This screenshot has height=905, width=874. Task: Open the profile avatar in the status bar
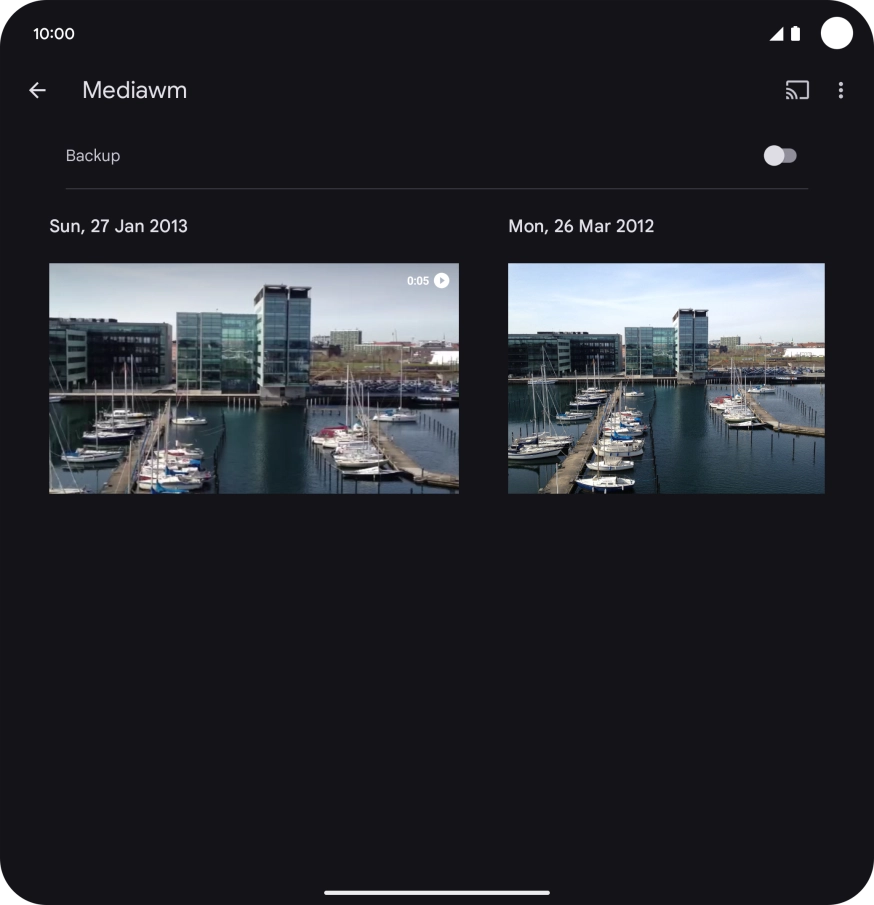coord(836,33)
